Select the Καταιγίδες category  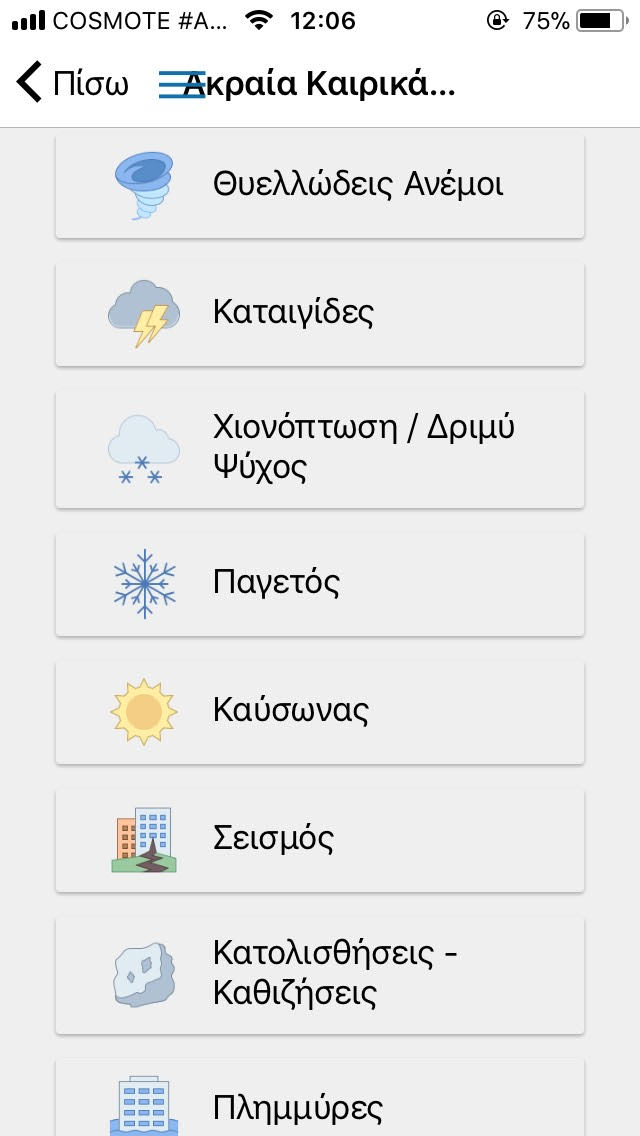point(320,313)
